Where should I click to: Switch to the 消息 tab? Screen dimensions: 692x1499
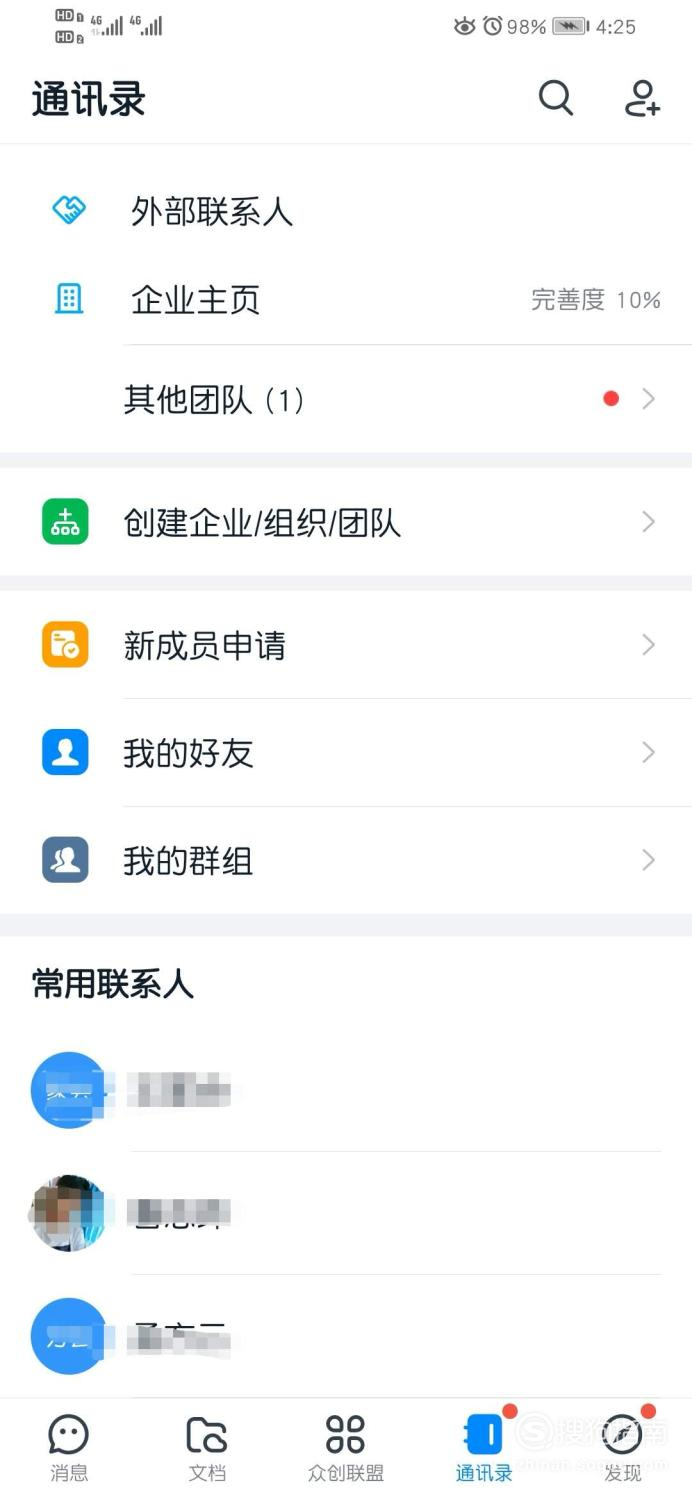click(69, 1447)
